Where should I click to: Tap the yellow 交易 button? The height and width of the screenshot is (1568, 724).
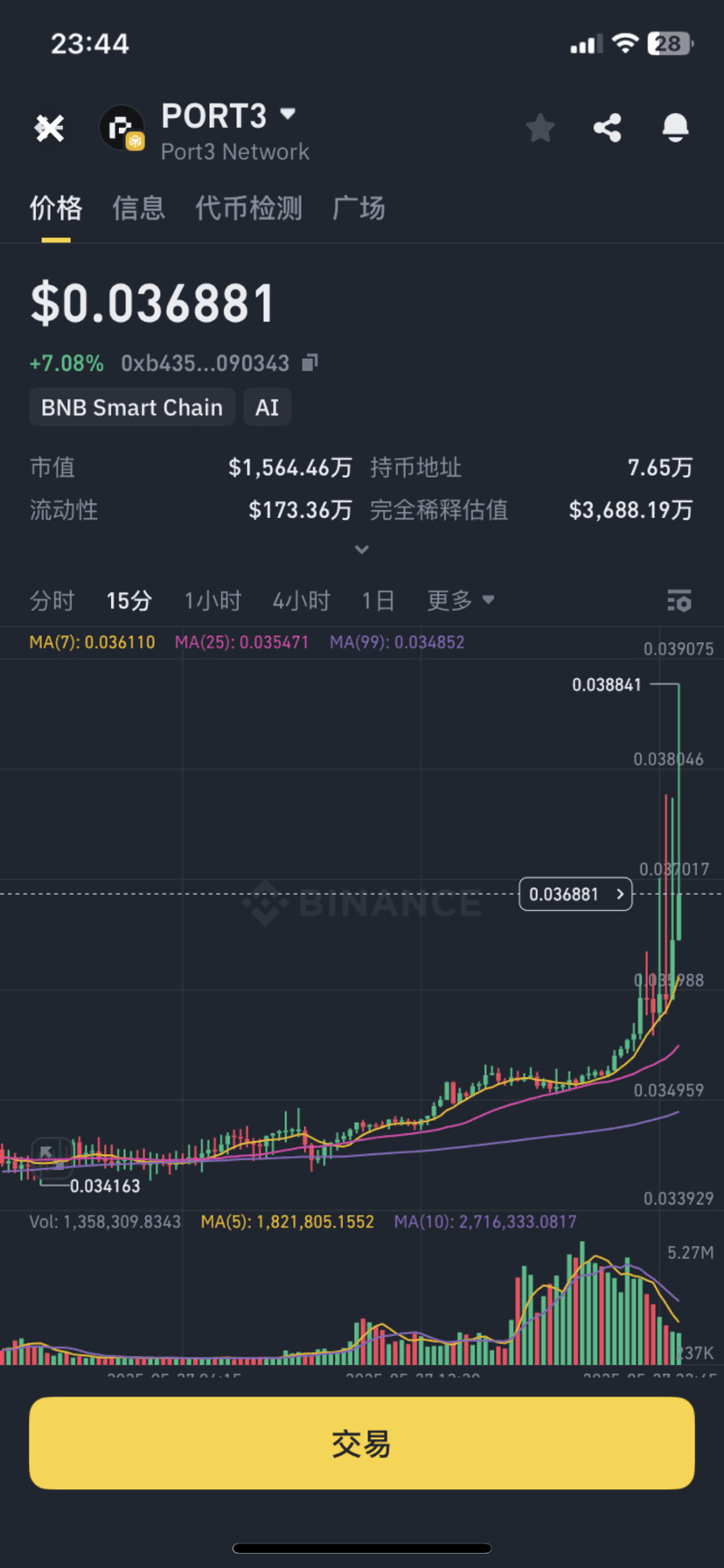pos(361,1443)
